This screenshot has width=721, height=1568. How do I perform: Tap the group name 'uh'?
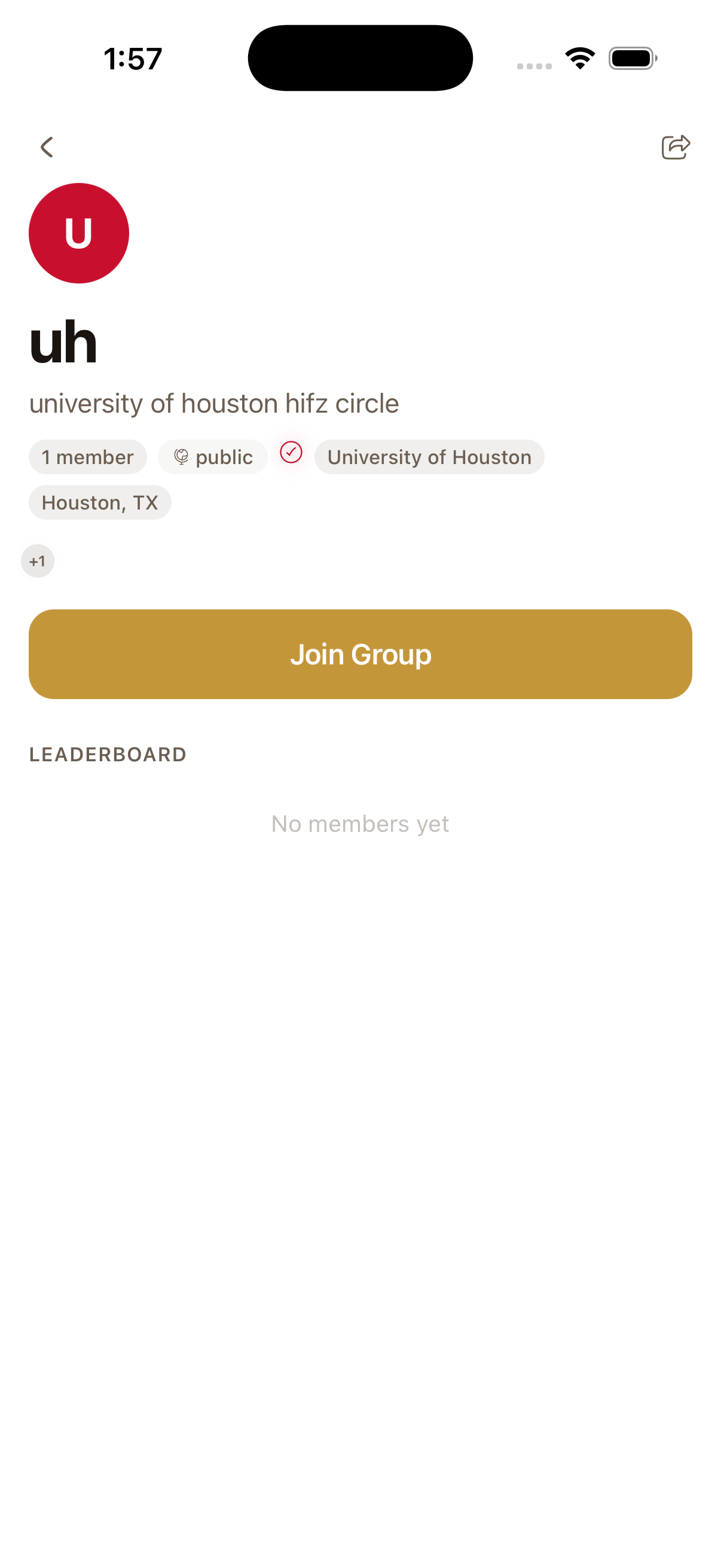63,342
